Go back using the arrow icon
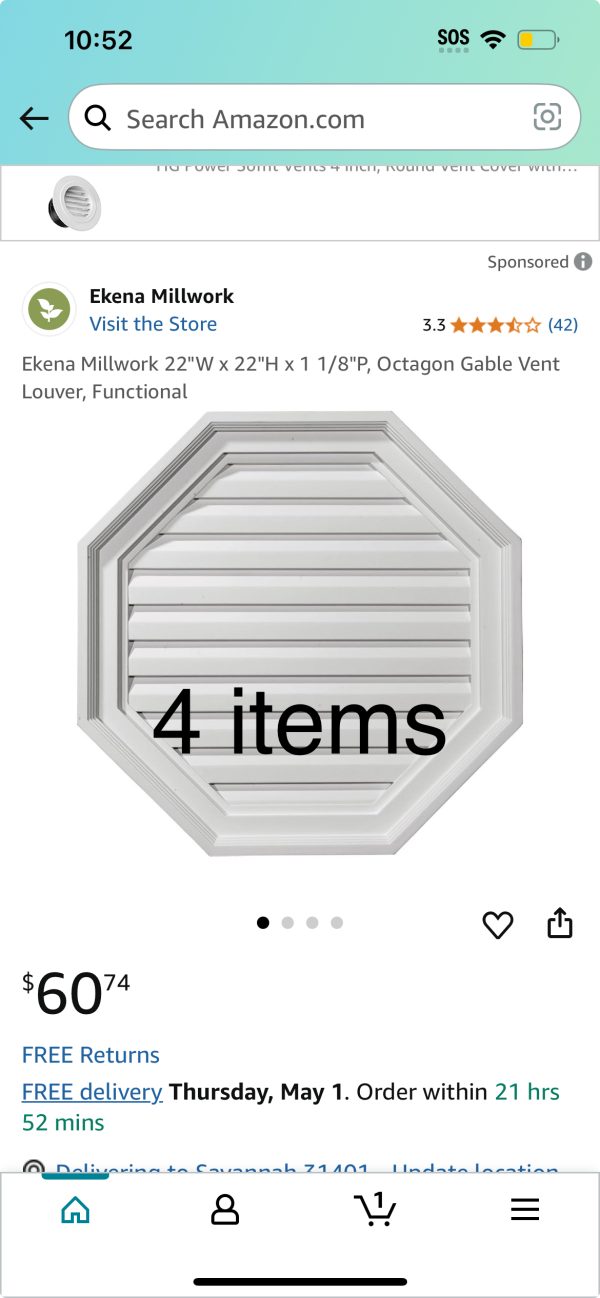 click(34, 119)
